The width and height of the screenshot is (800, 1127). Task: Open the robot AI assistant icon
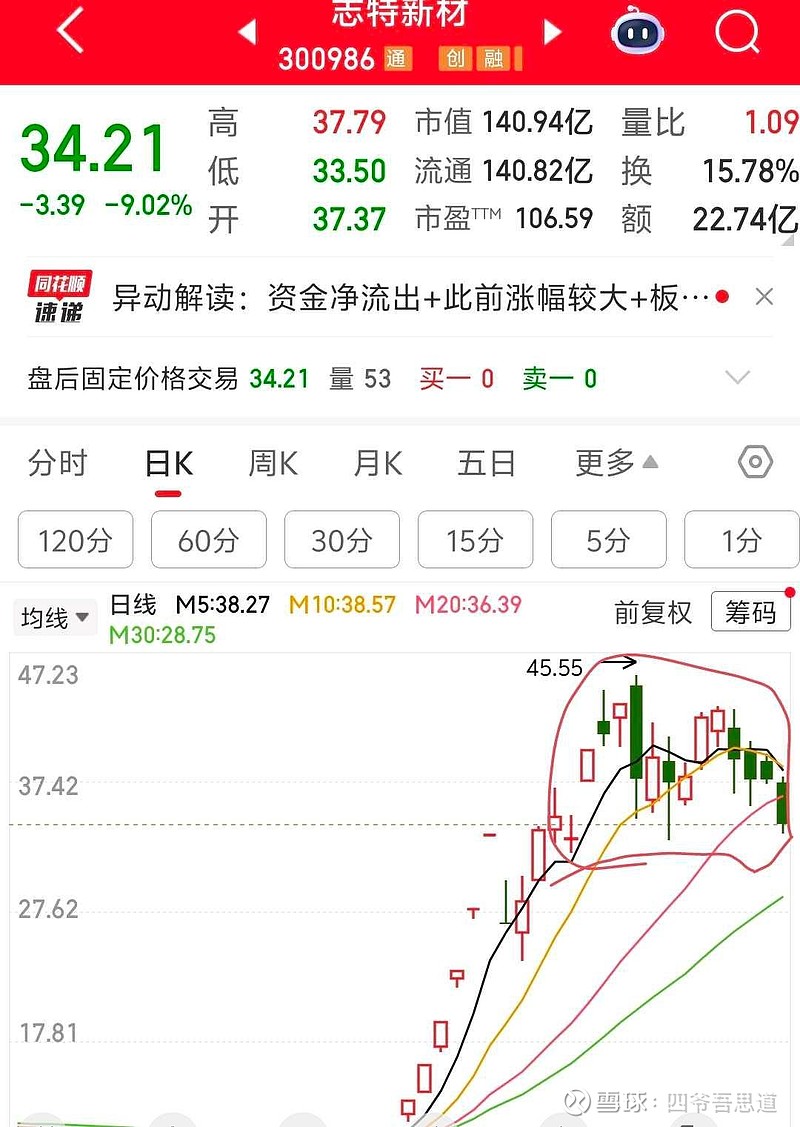637,31
